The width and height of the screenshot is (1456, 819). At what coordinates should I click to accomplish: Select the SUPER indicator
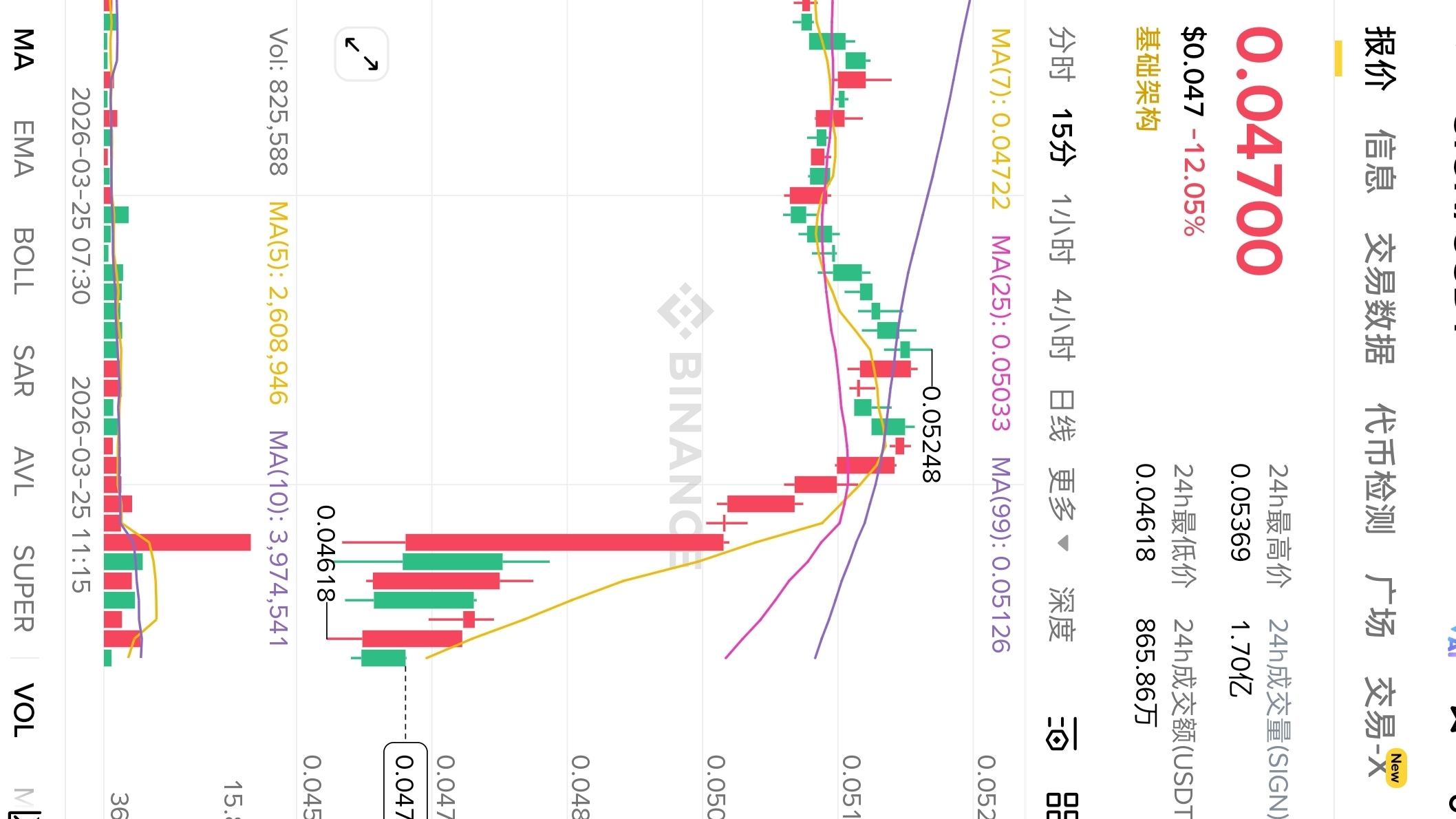(x=23, y=588)
